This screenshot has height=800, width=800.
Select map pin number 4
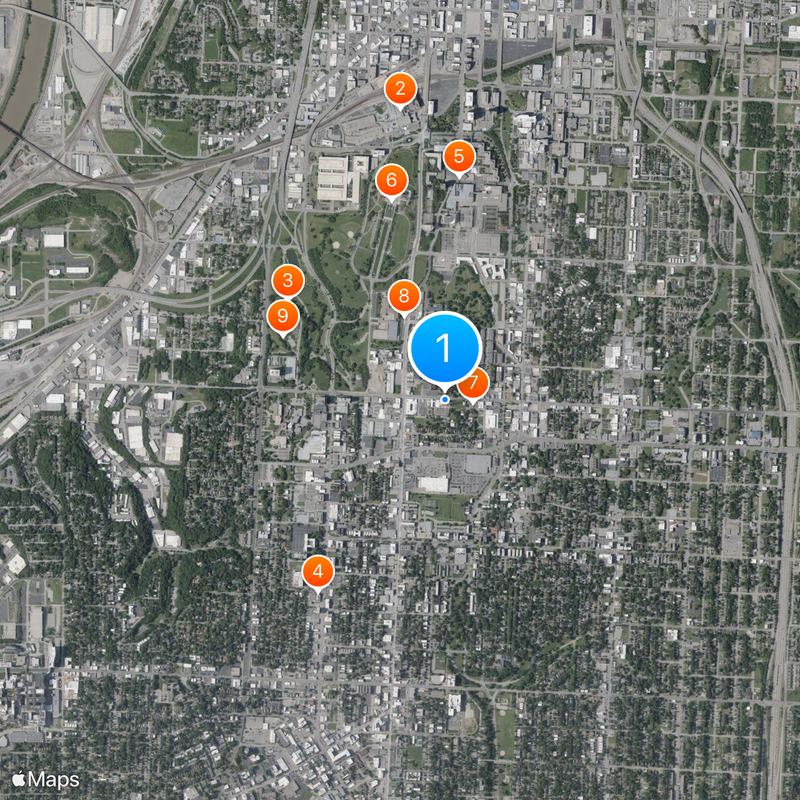318,572
